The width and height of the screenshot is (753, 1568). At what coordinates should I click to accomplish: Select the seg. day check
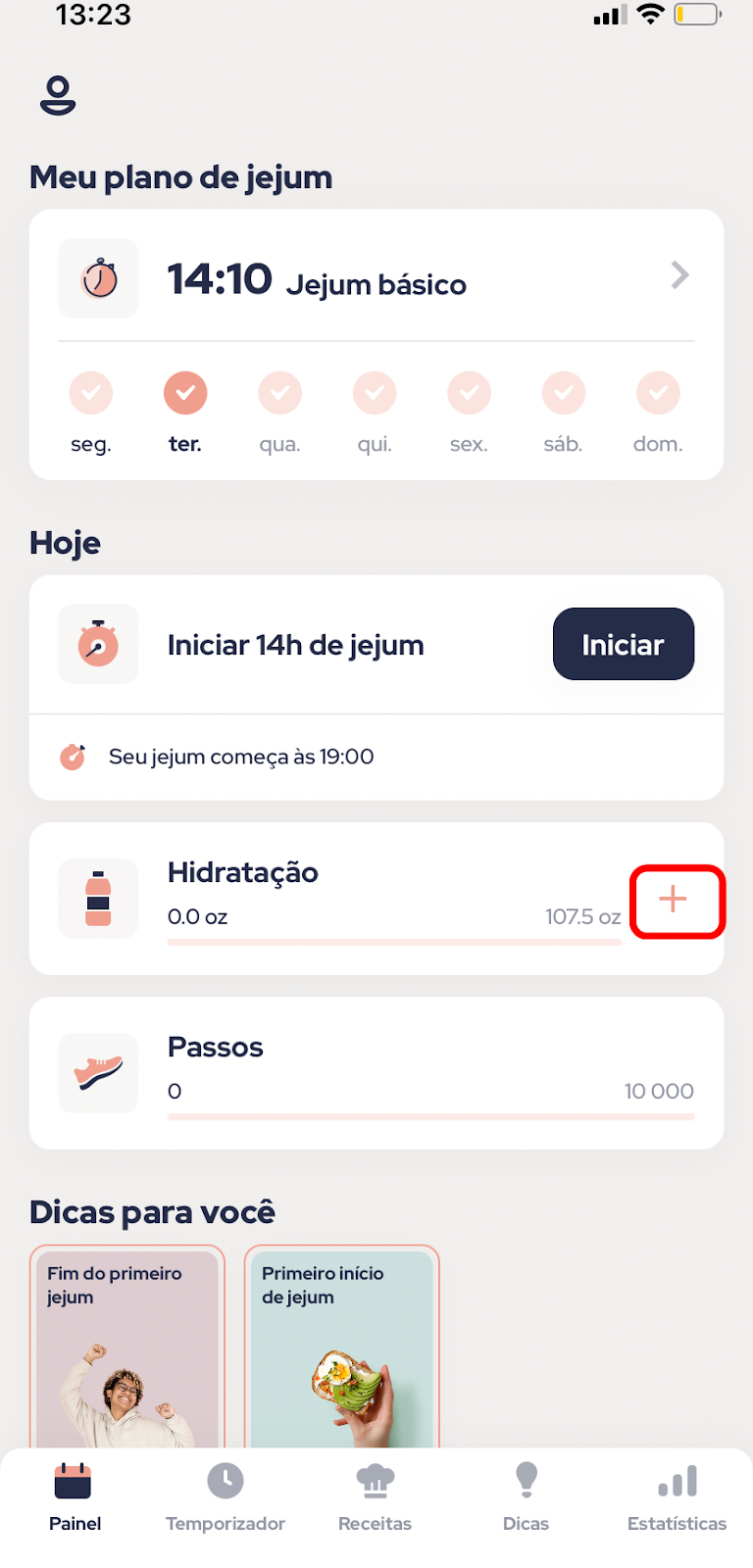click(90, 393)
